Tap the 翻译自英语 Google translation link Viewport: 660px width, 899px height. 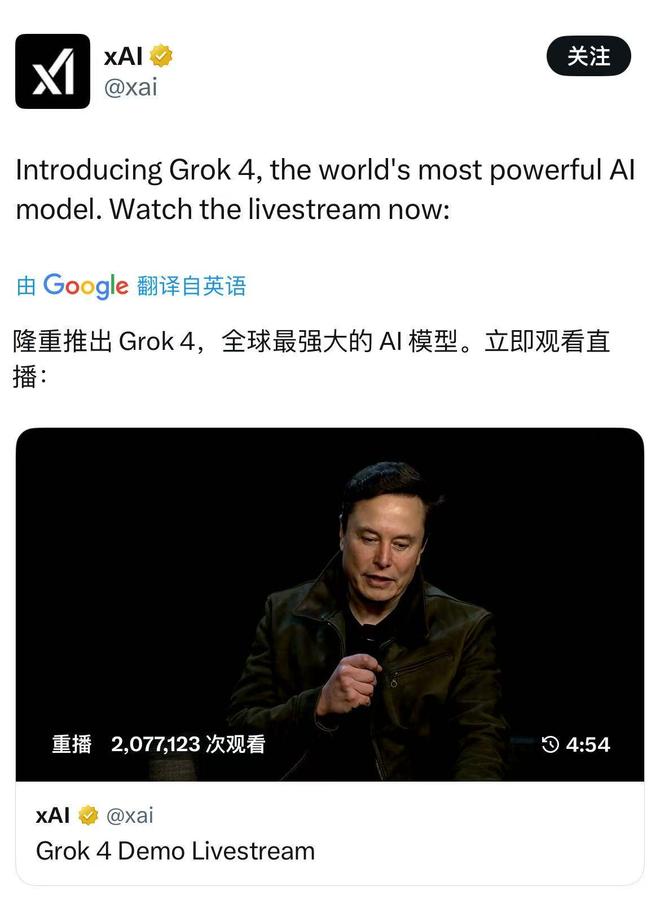[x=191, y=286]
